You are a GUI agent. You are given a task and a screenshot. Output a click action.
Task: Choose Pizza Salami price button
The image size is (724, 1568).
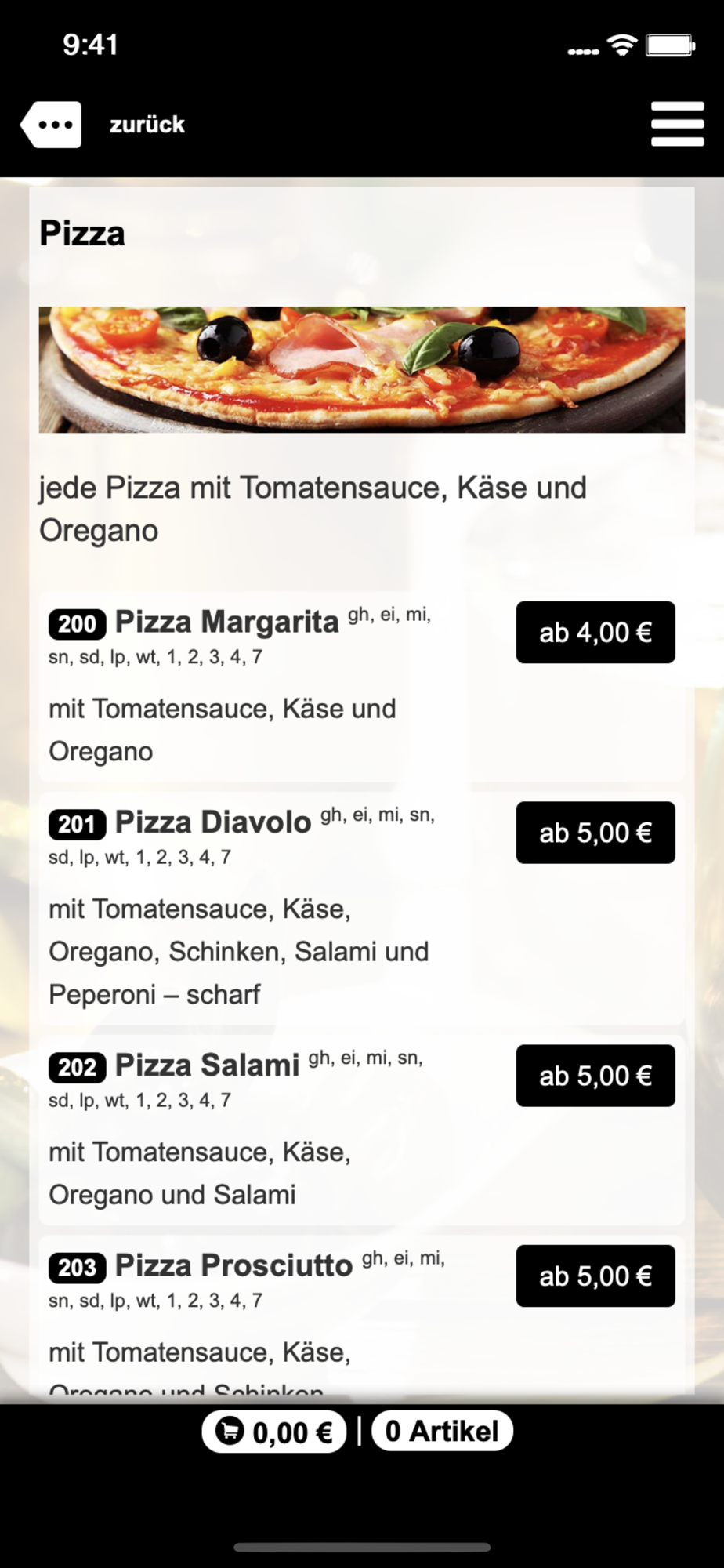click(x=595, y=1076)
